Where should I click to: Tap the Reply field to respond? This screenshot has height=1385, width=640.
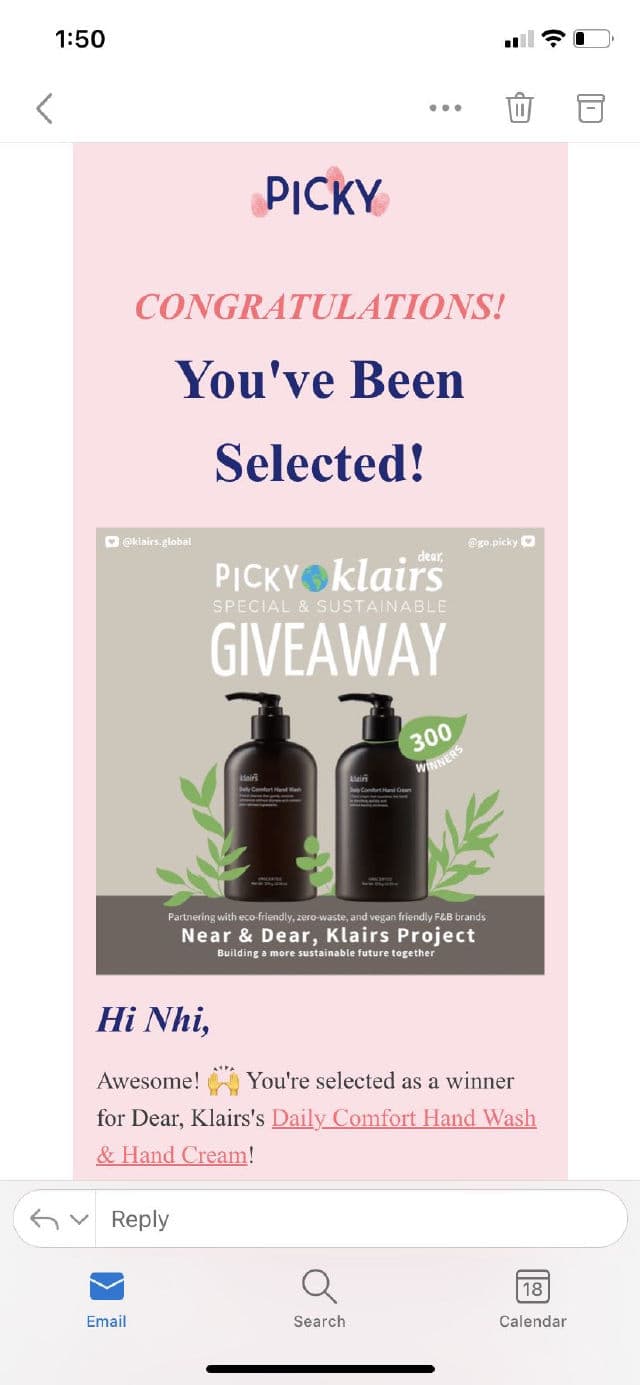coord(360,1219)
